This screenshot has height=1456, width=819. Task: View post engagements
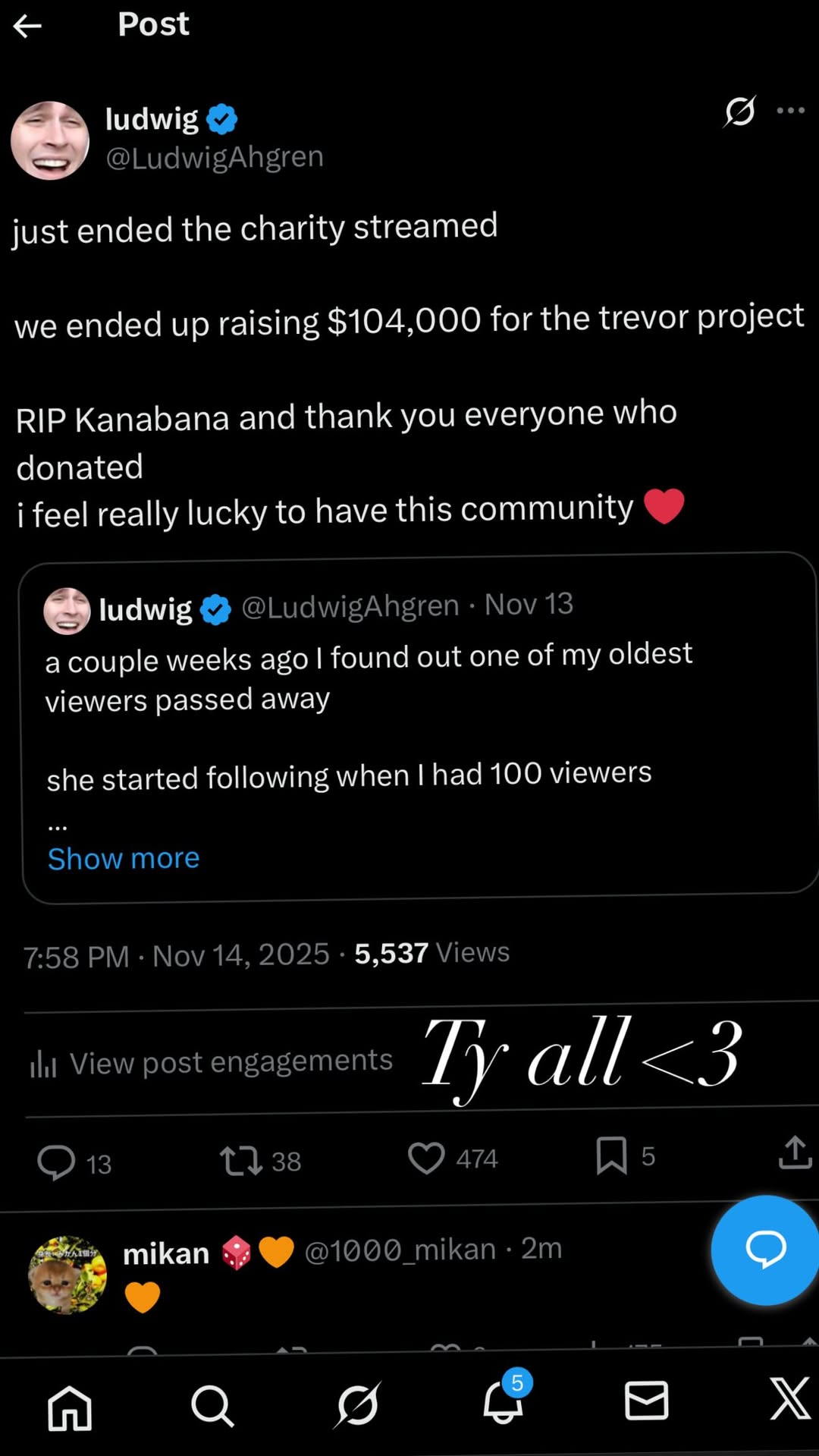pyautogui.click(x=212, y=1062)
